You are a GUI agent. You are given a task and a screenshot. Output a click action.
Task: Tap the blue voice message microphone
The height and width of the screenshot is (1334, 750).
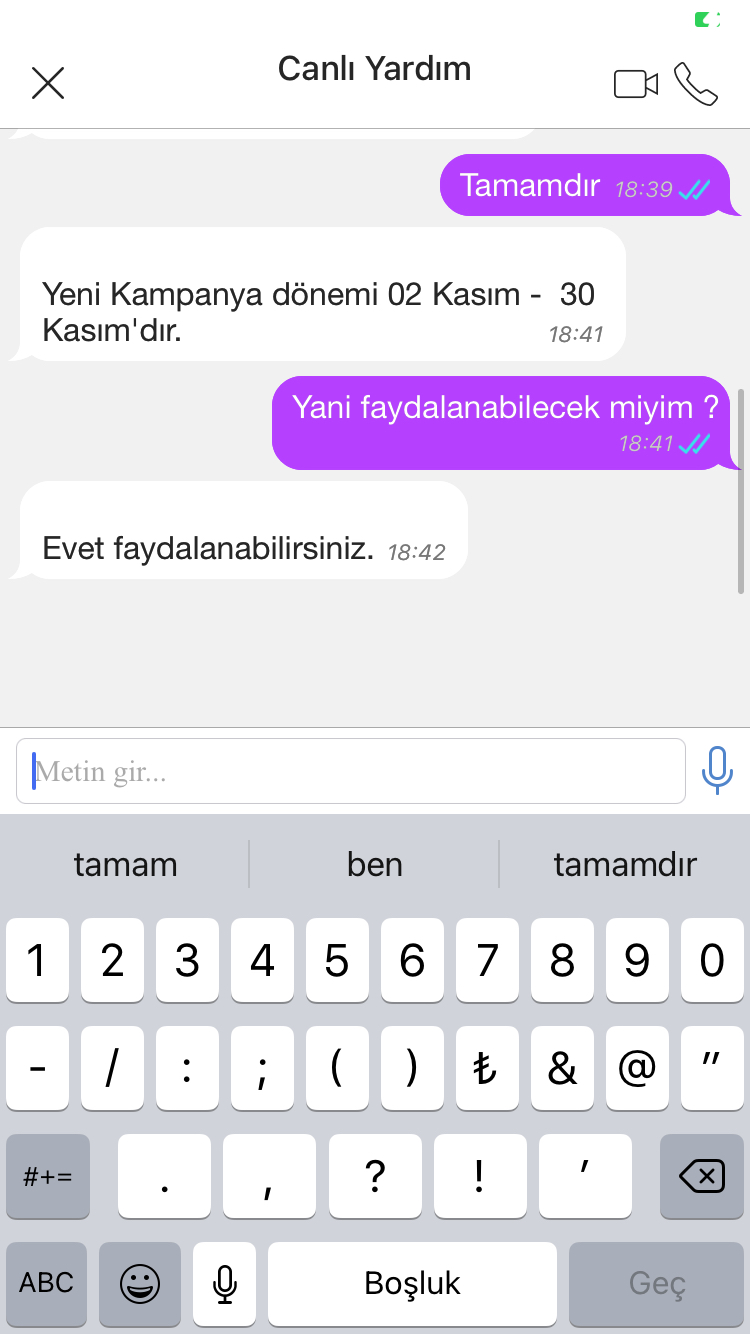717,771
